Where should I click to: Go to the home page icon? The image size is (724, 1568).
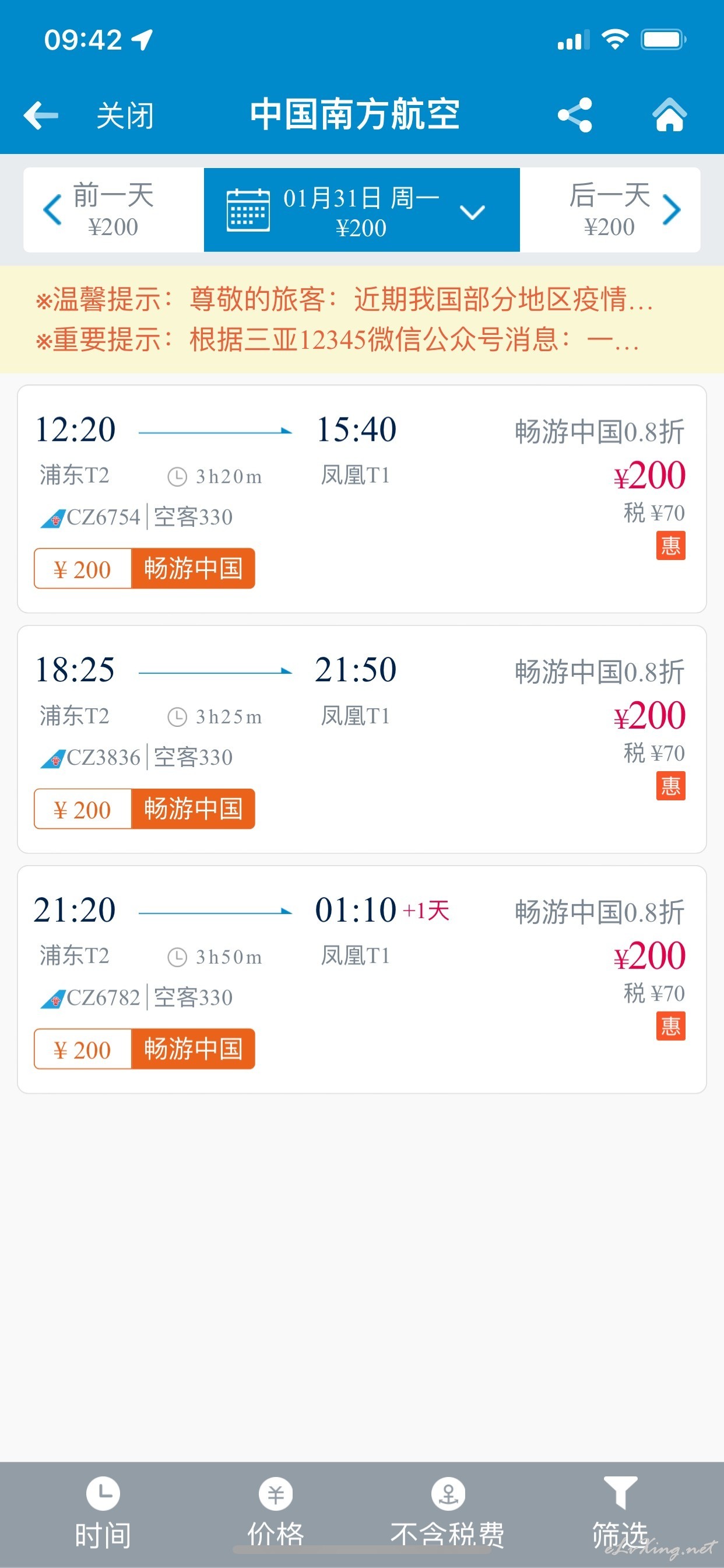tap(670, 114)
